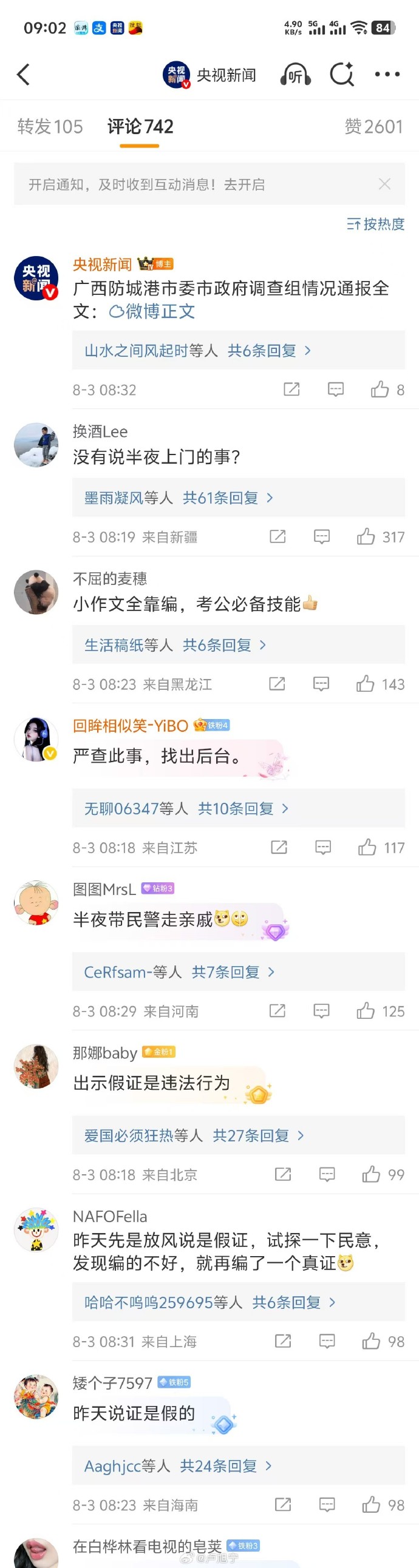Screen dimensions: 419x1568
Task: Reply to 不屈的麦穗's comment
Action: pyautogui.click(x=321, y=683)
